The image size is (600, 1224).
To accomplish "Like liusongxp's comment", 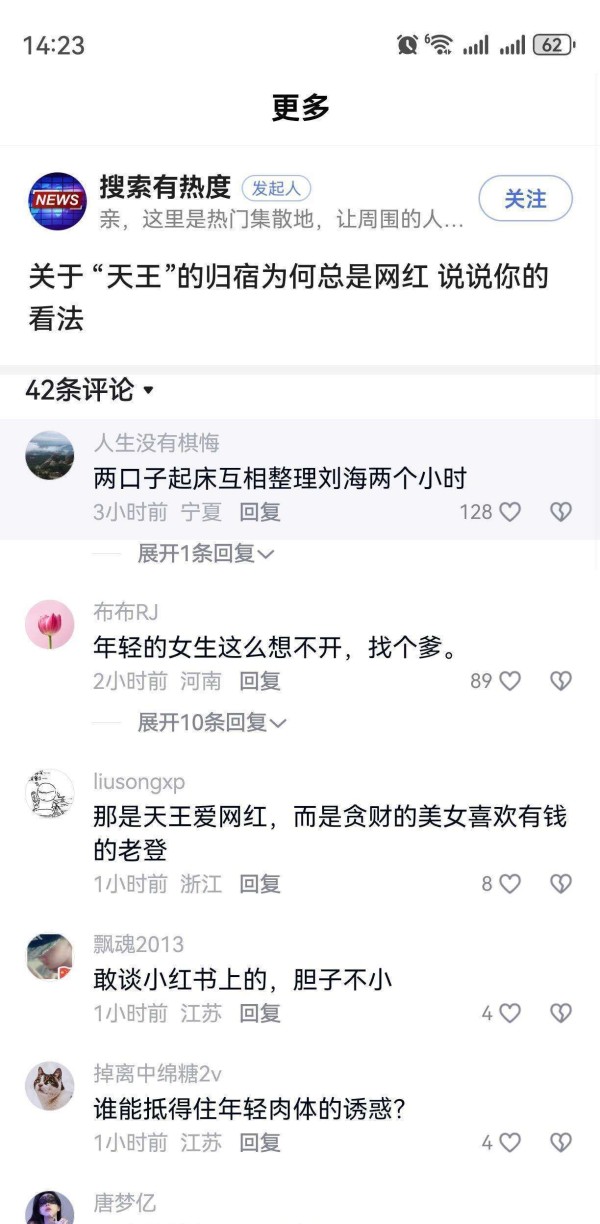I will click(510, 884).
